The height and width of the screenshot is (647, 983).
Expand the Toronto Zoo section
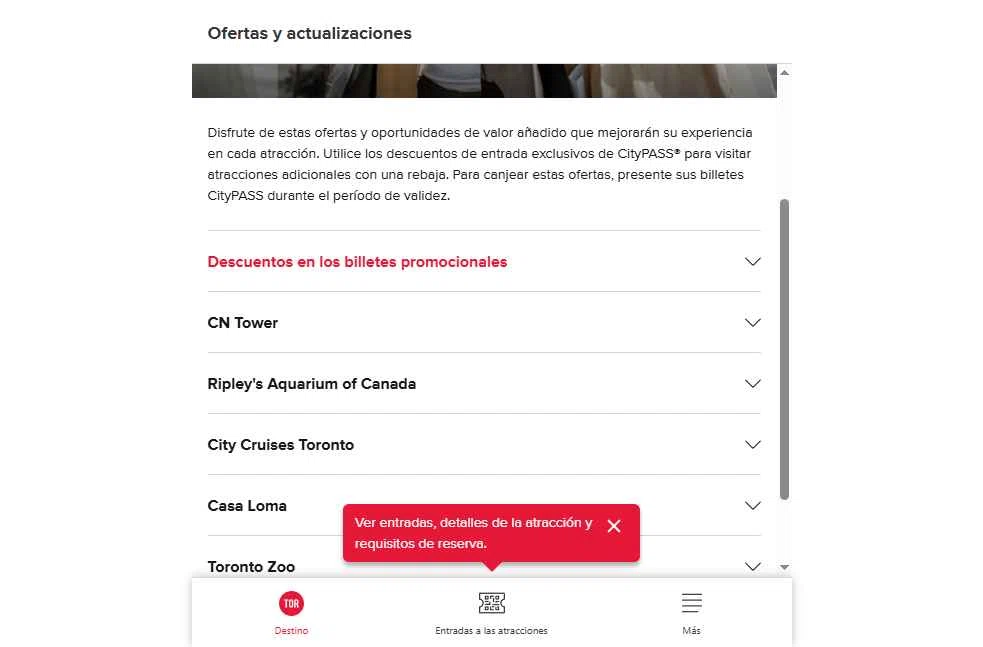tap(753, 567)
